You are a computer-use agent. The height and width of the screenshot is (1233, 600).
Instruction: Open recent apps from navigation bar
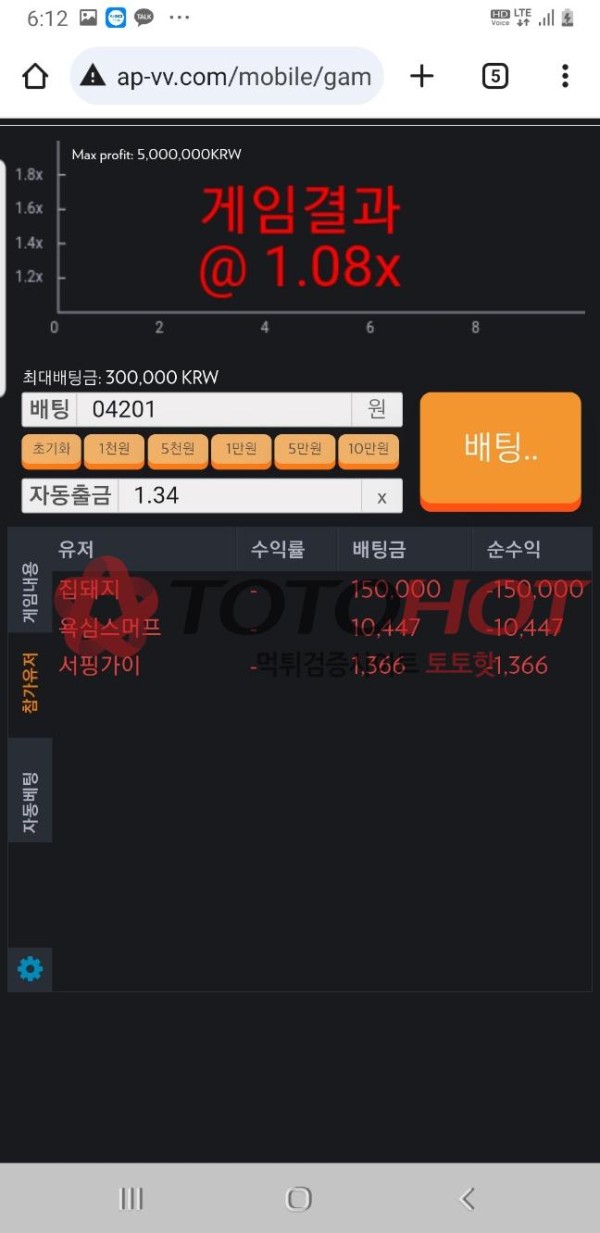tap(131, 1198)
